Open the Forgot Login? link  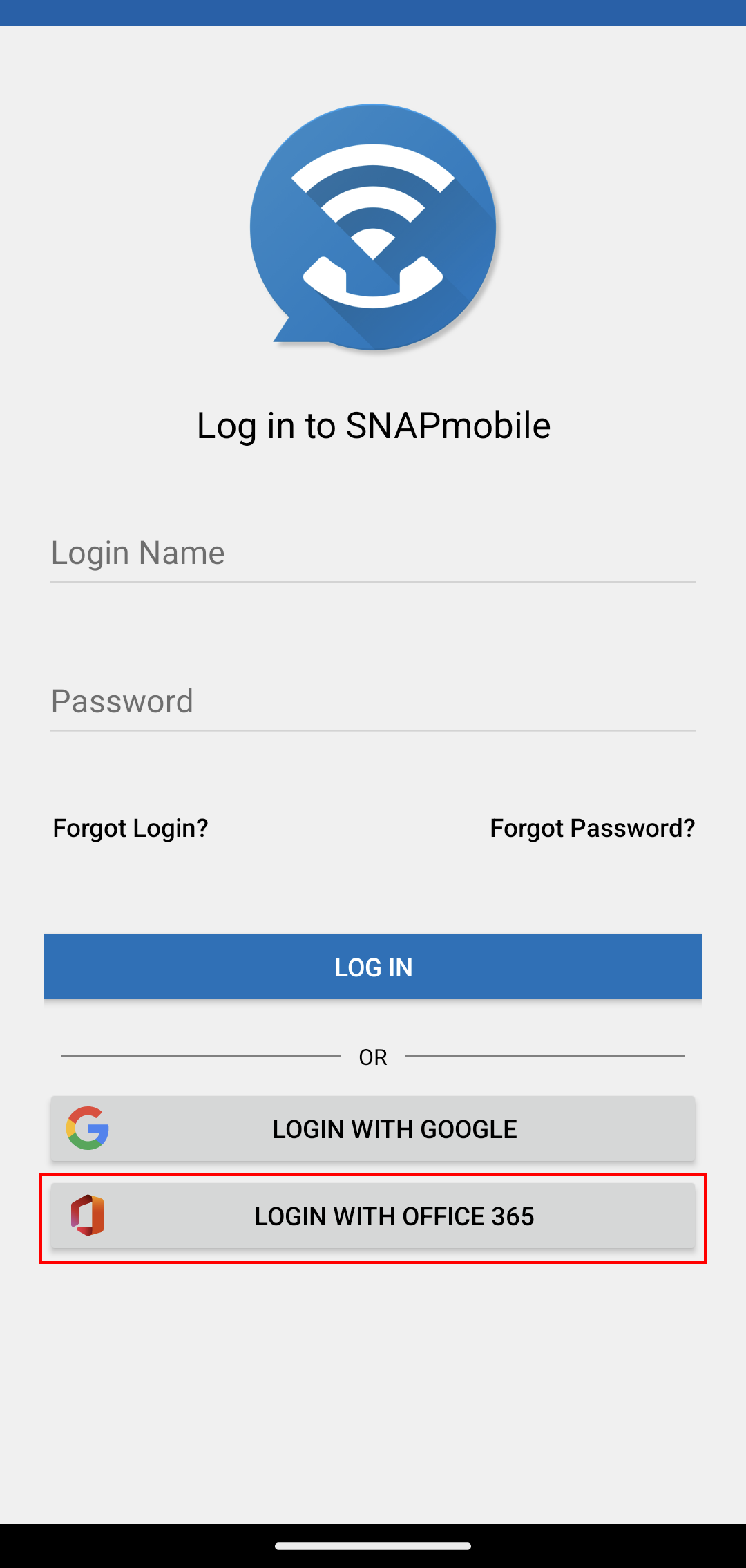(131, 827)
